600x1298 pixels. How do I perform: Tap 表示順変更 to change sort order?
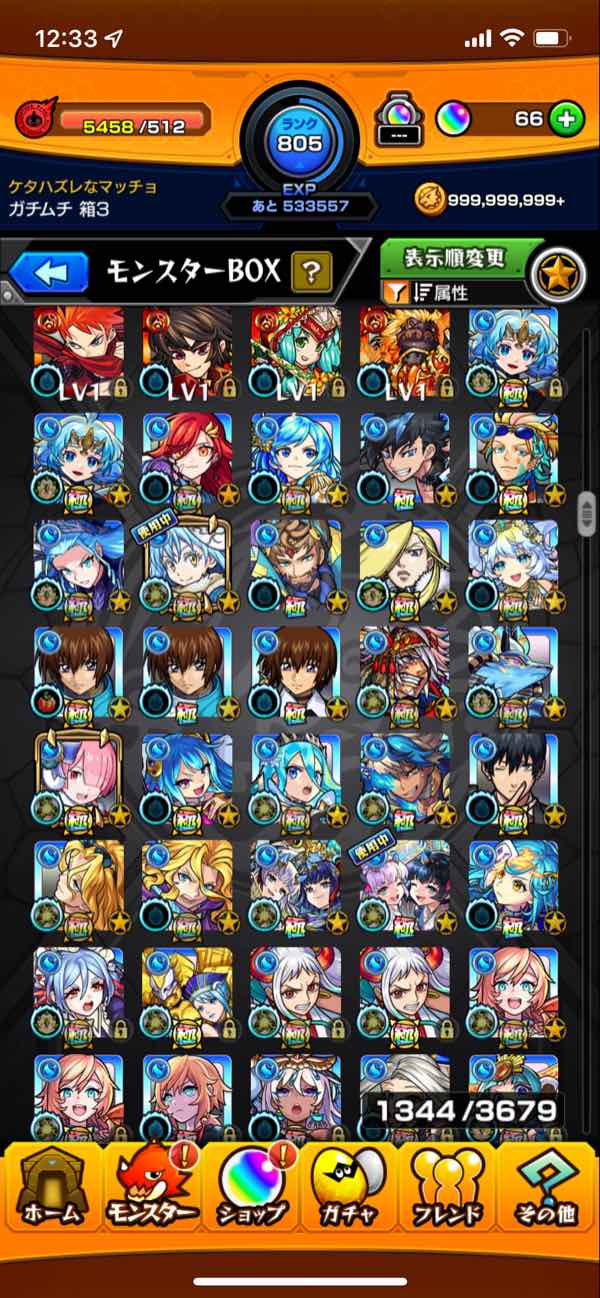[x=455, y=257]
